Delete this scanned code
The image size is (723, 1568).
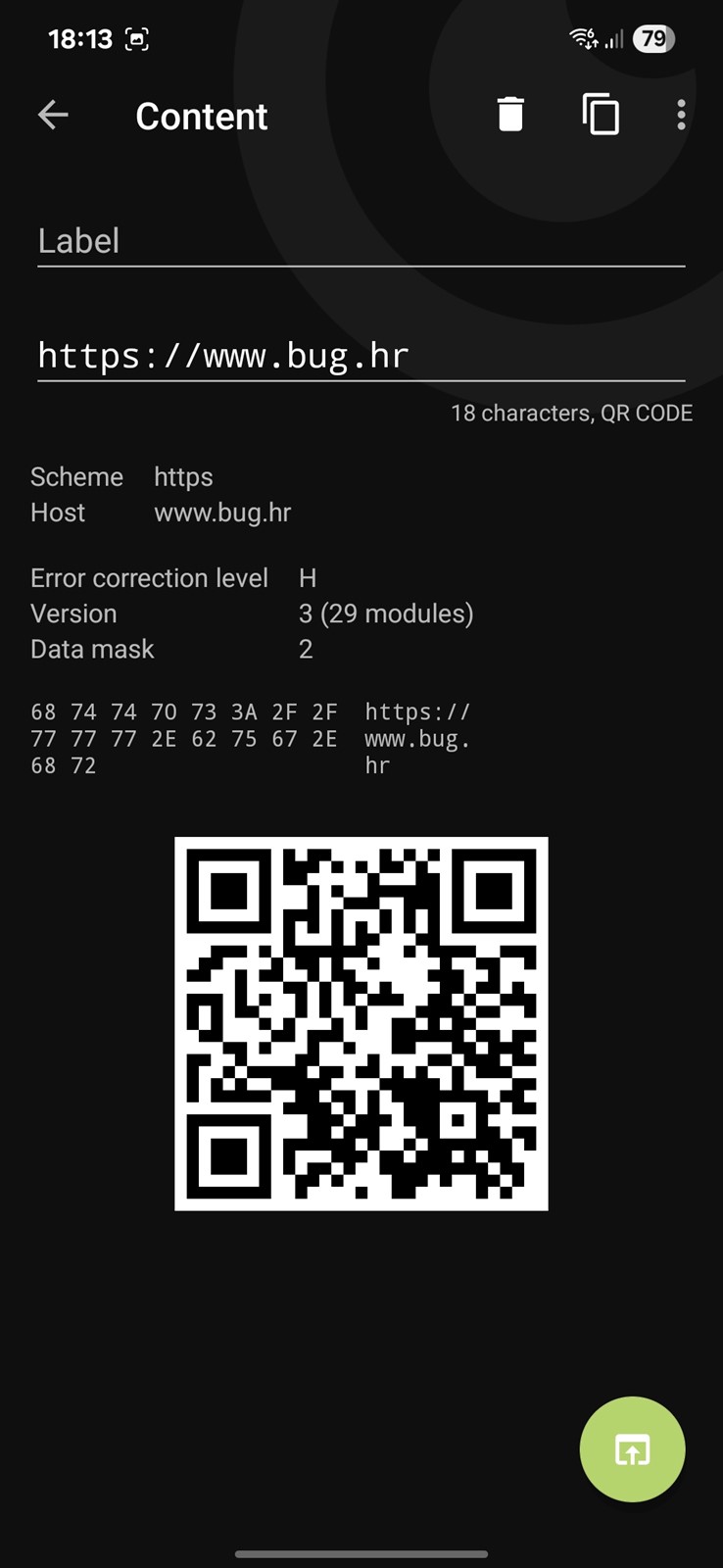point(510,115)
